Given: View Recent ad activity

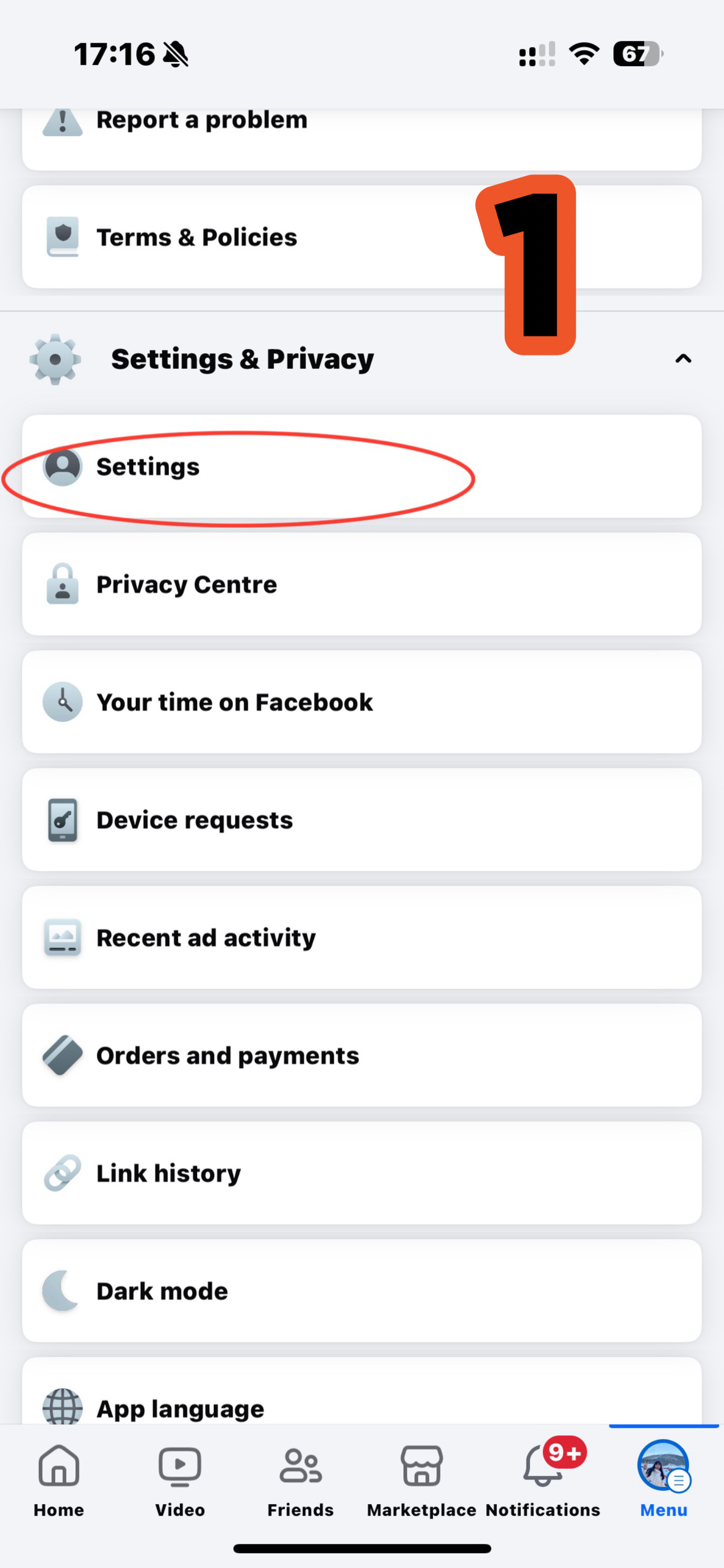Looking at the screenshot, I should pos(361,937).
